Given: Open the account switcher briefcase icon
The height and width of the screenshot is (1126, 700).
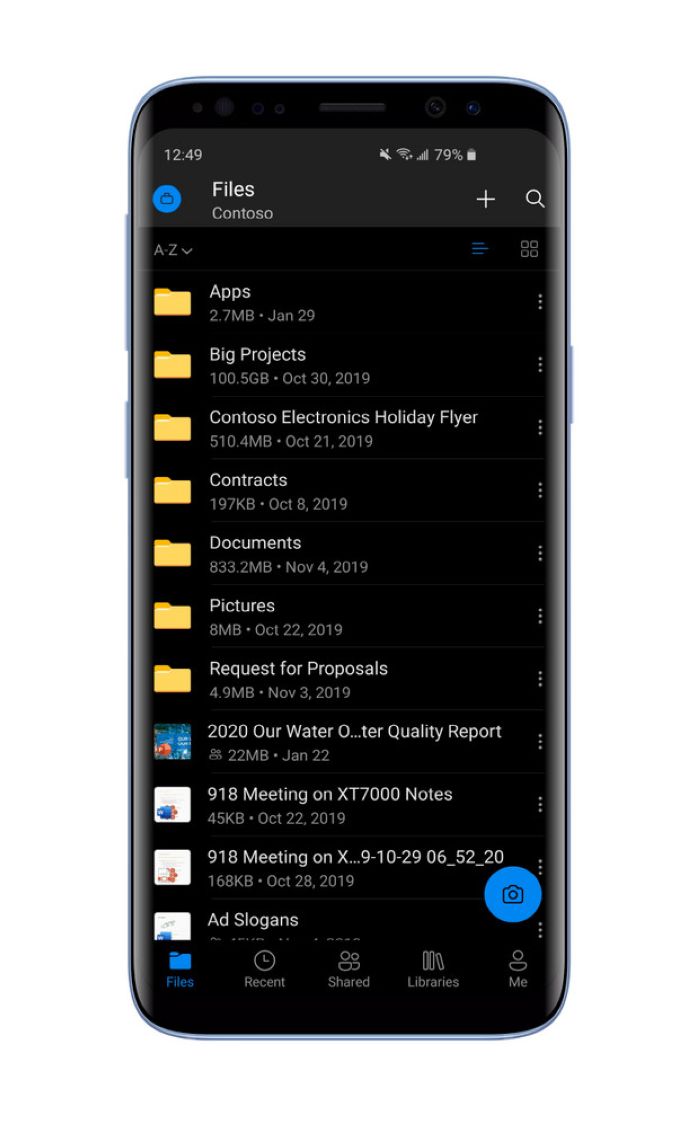Looking at the screenshot, I should tap(167, 199).
